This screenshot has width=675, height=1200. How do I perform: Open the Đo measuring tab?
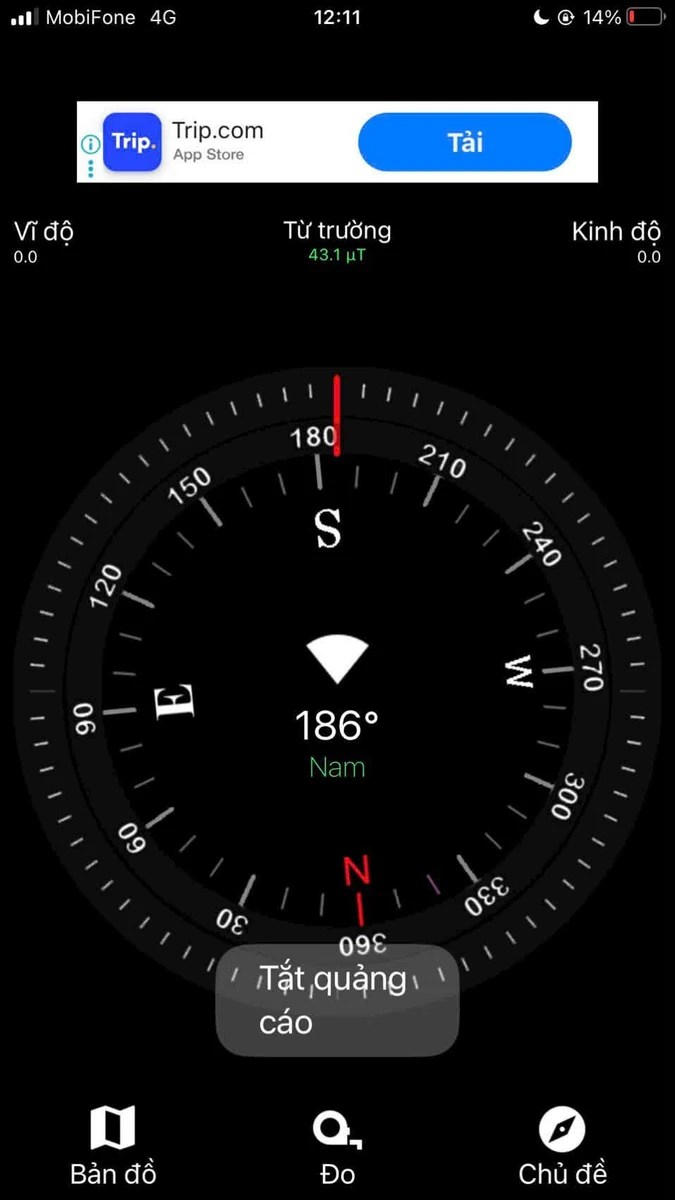(337, 1145)
